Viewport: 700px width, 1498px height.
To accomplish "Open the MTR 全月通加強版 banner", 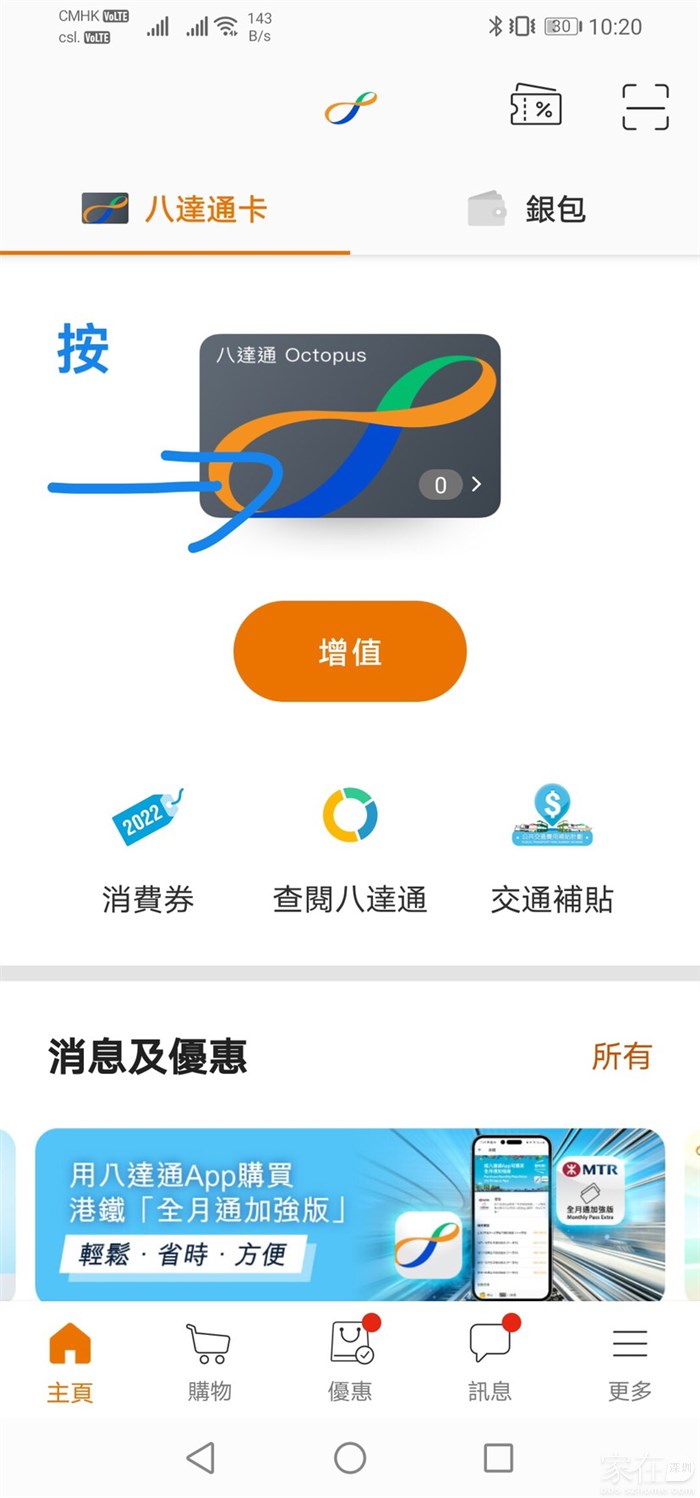I will [350, 1214].
